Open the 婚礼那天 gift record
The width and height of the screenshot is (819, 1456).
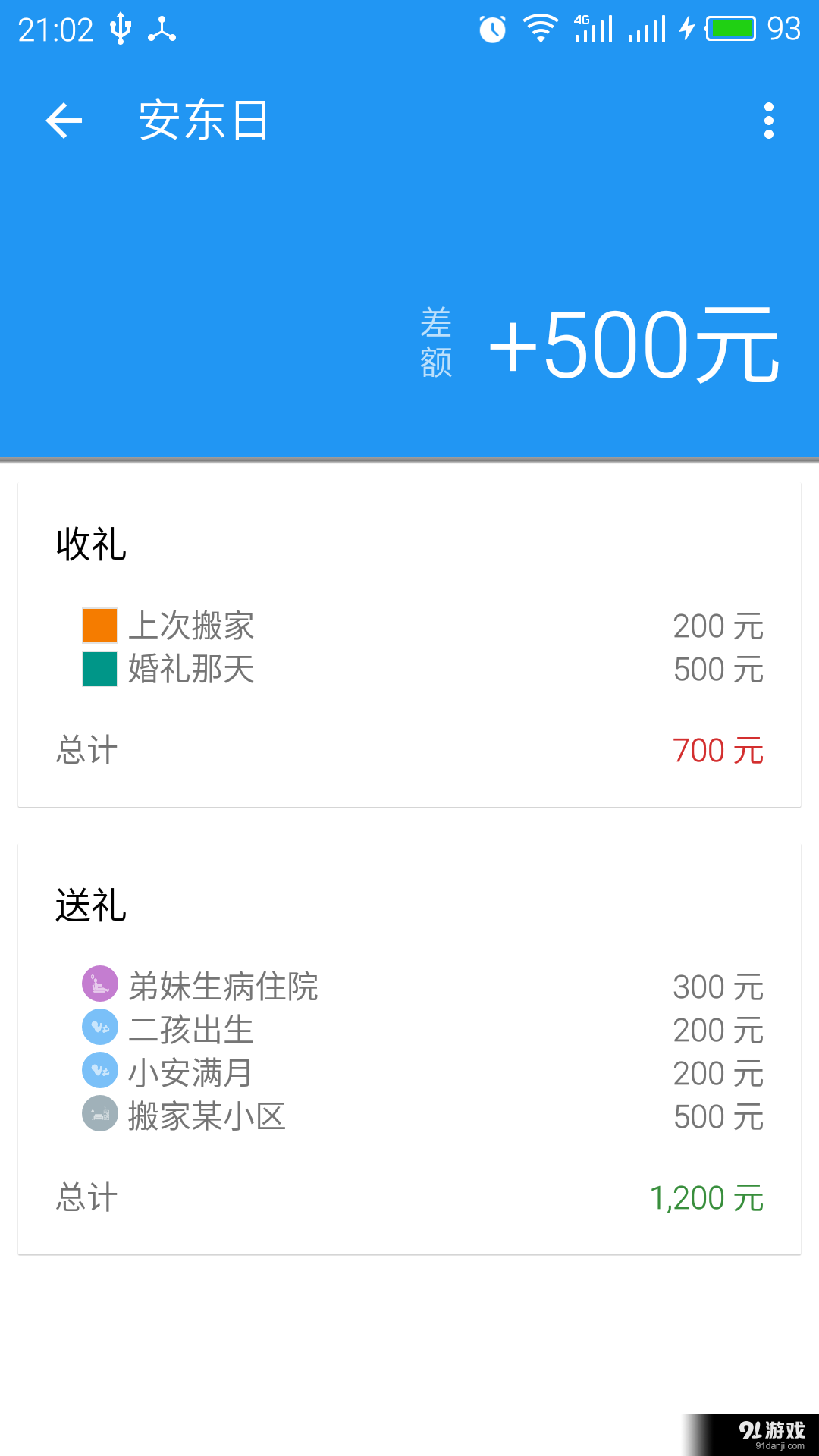(193, 670)
